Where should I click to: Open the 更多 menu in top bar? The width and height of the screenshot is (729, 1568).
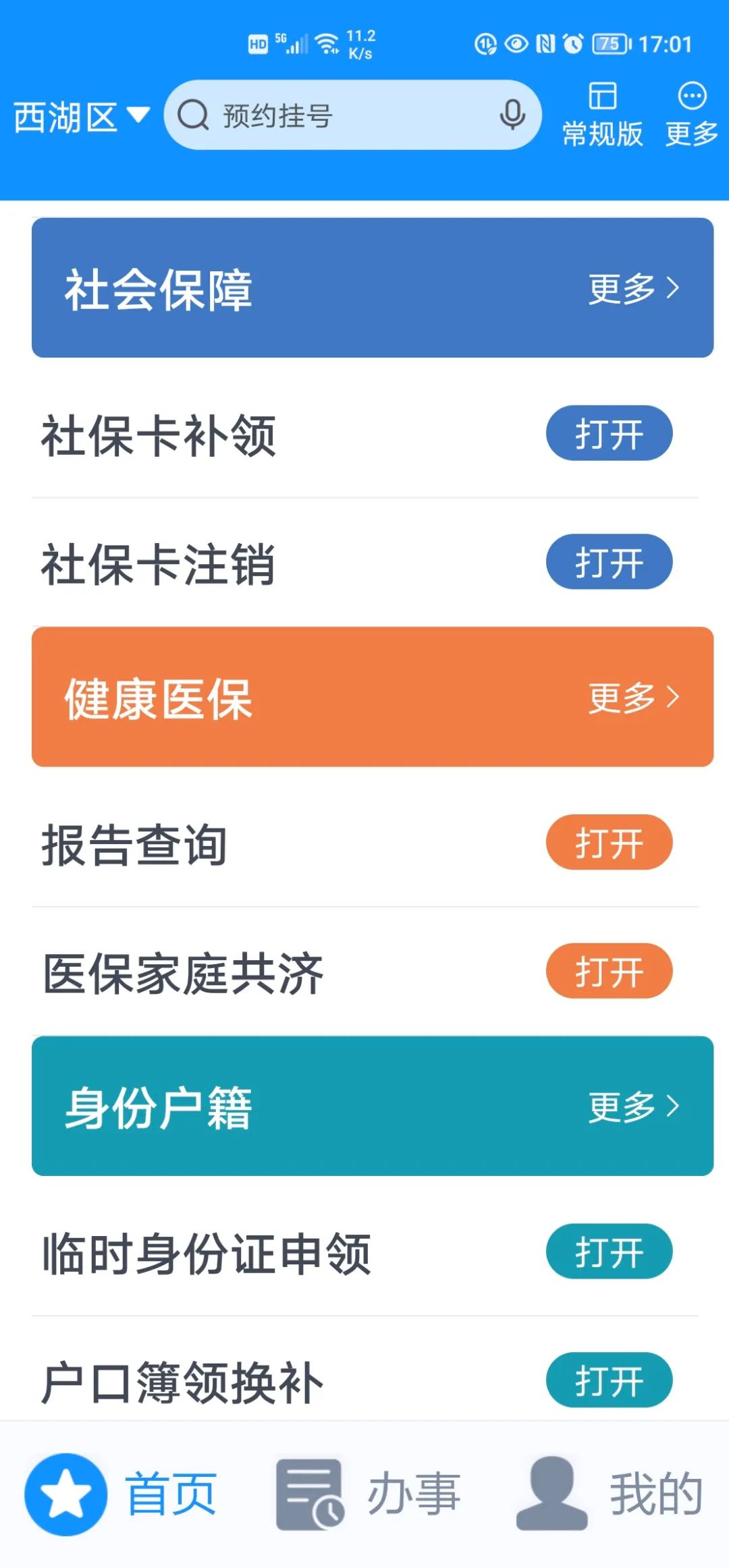(x=692, y=115)
